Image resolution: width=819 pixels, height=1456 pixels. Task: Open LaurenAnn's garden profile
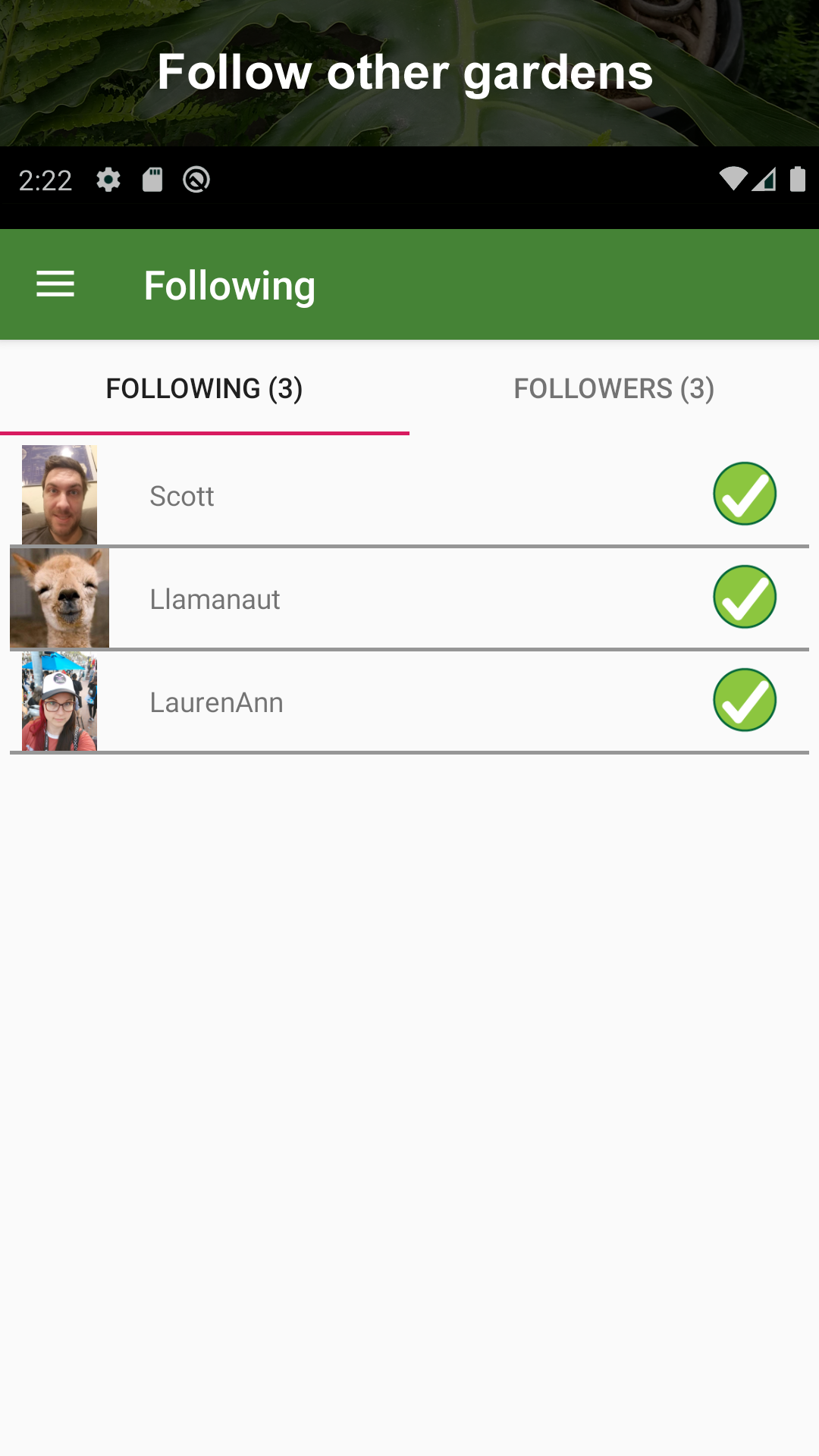(x=216, y=702)
